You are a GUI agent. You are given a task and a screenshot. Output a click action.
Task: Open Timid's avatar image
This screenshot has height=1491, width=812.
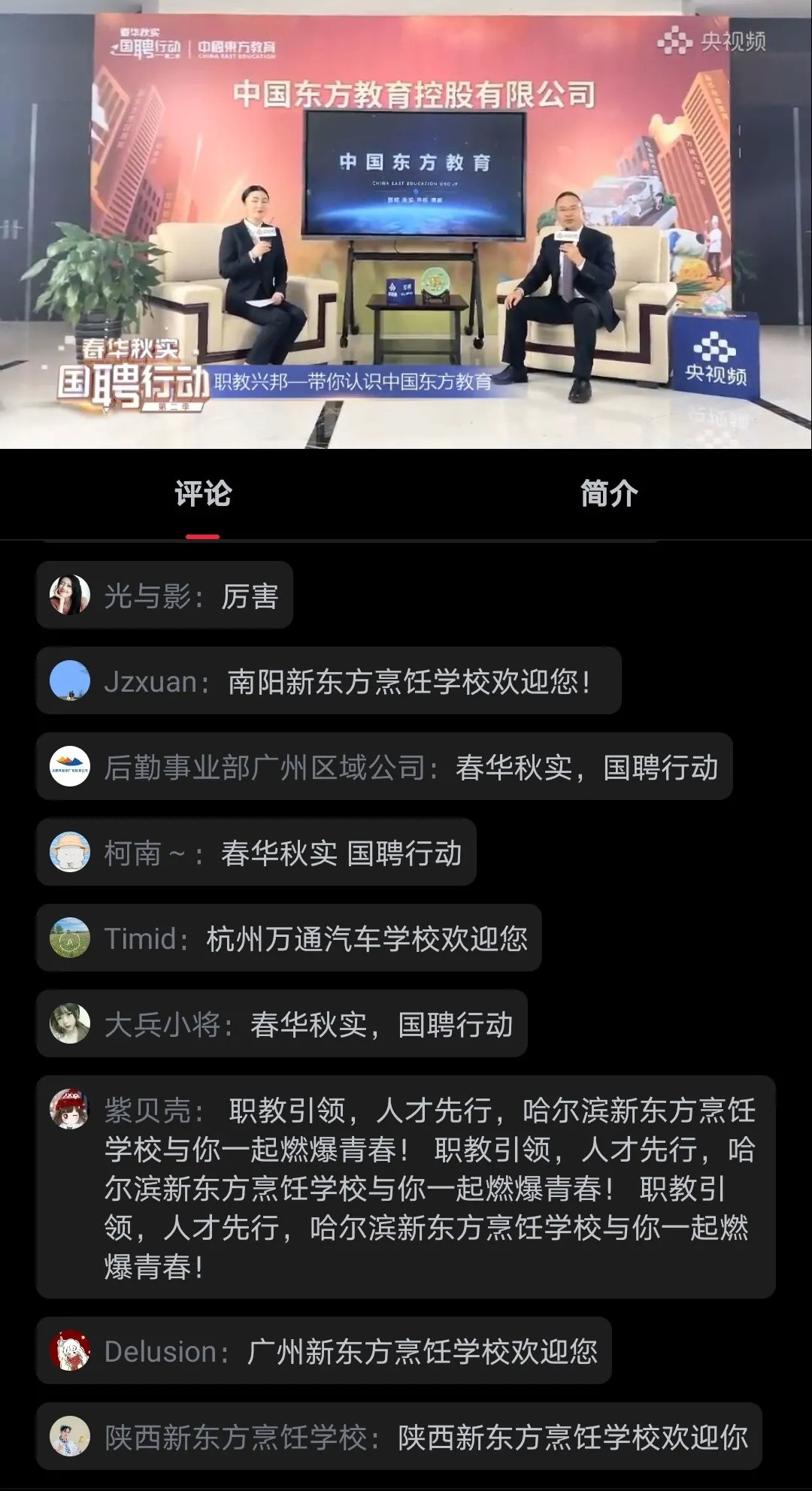[70, 936]
